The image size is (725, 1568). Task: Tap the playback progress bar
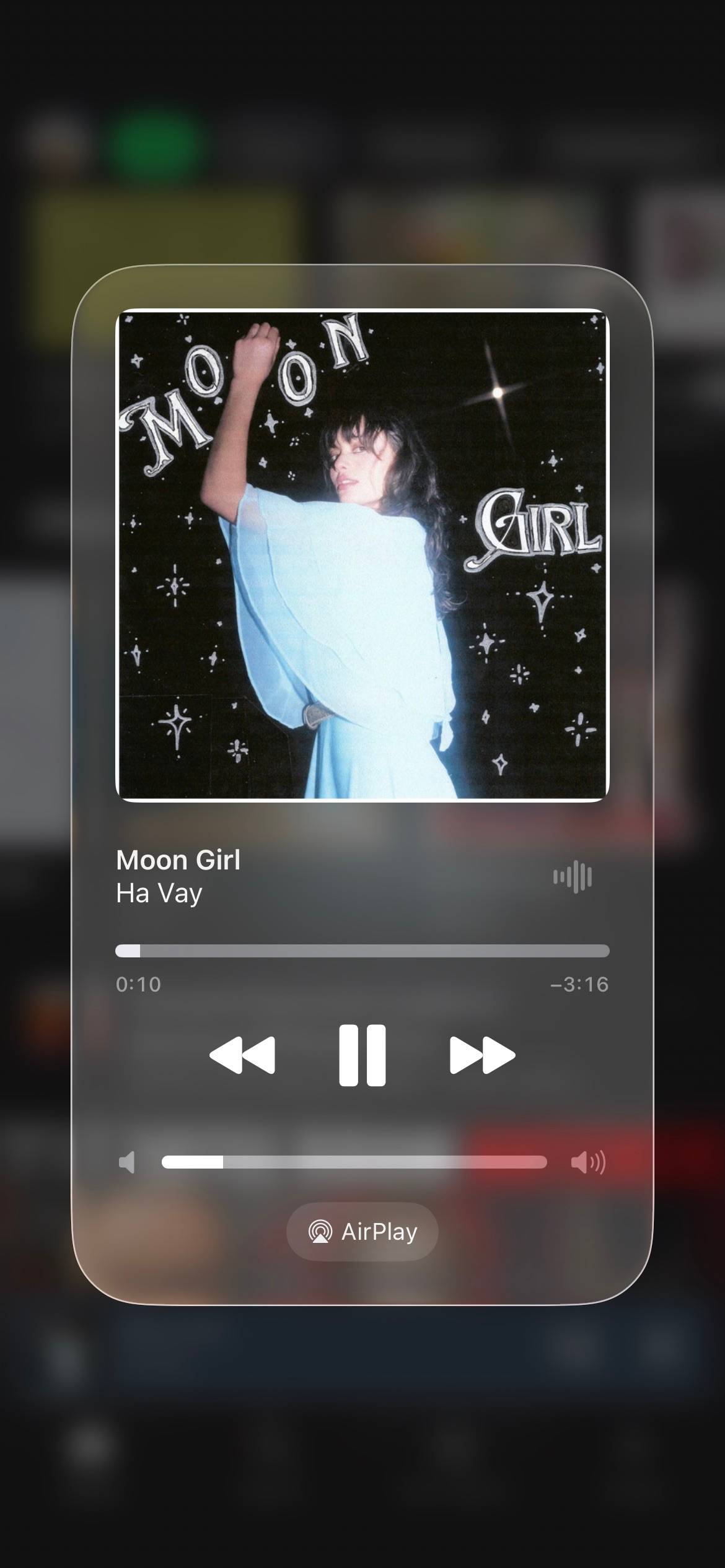[x=362, y=951]
